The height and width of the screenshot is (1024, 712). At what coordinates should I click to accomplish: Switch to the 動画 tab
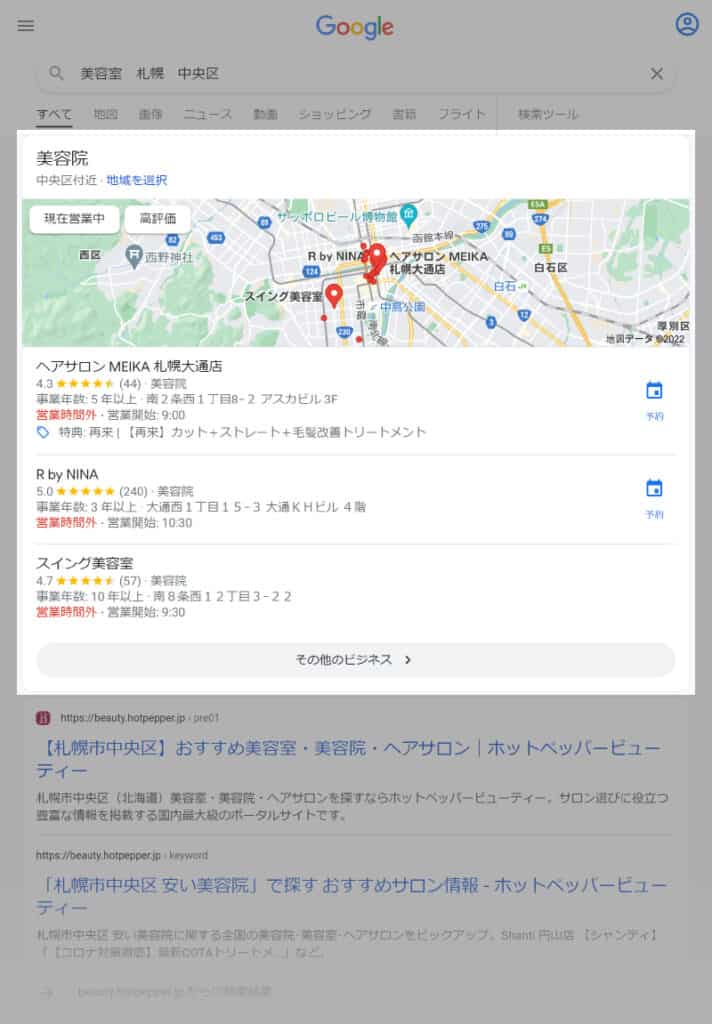coord(265,115)
